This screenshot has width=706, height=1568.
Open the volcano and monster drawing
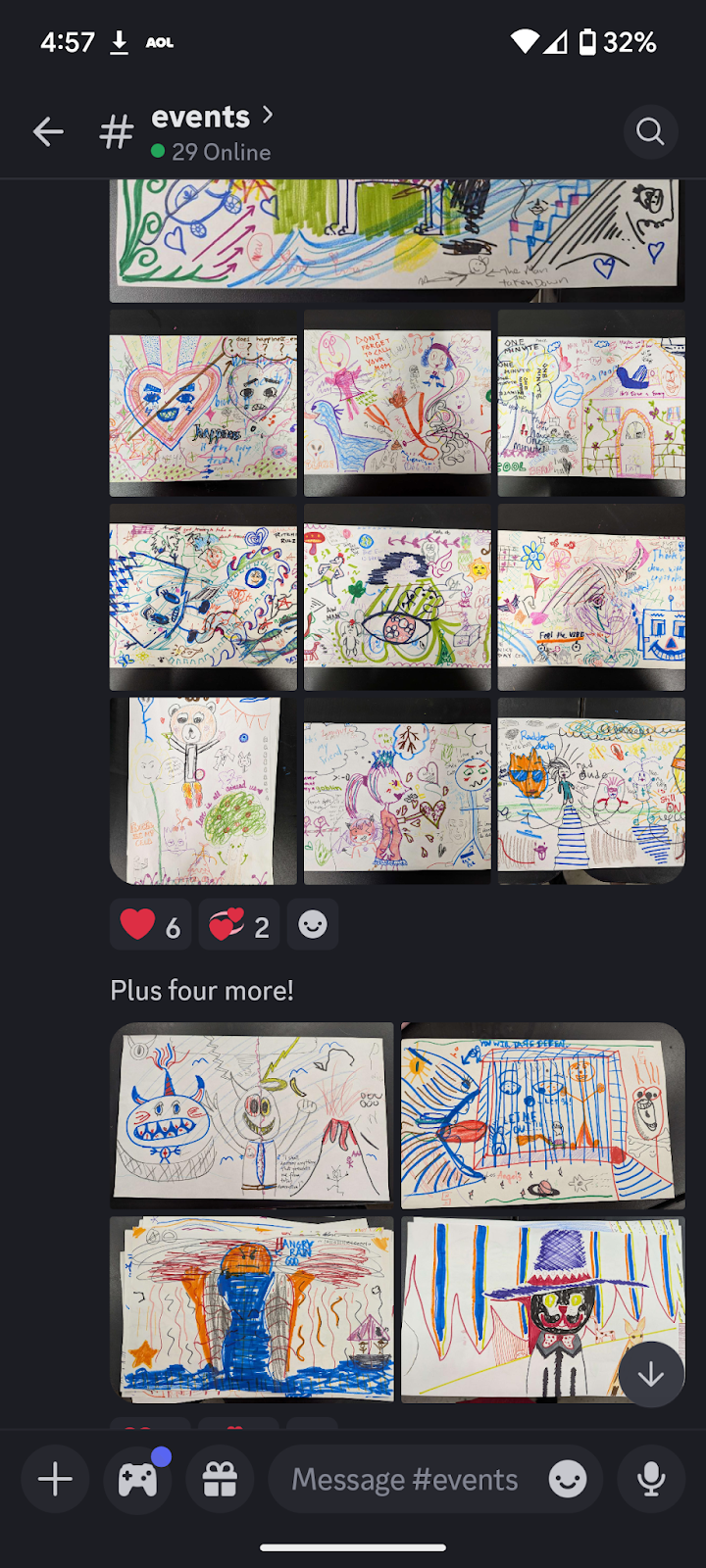pyautogui.click(x=252, y=1114)
